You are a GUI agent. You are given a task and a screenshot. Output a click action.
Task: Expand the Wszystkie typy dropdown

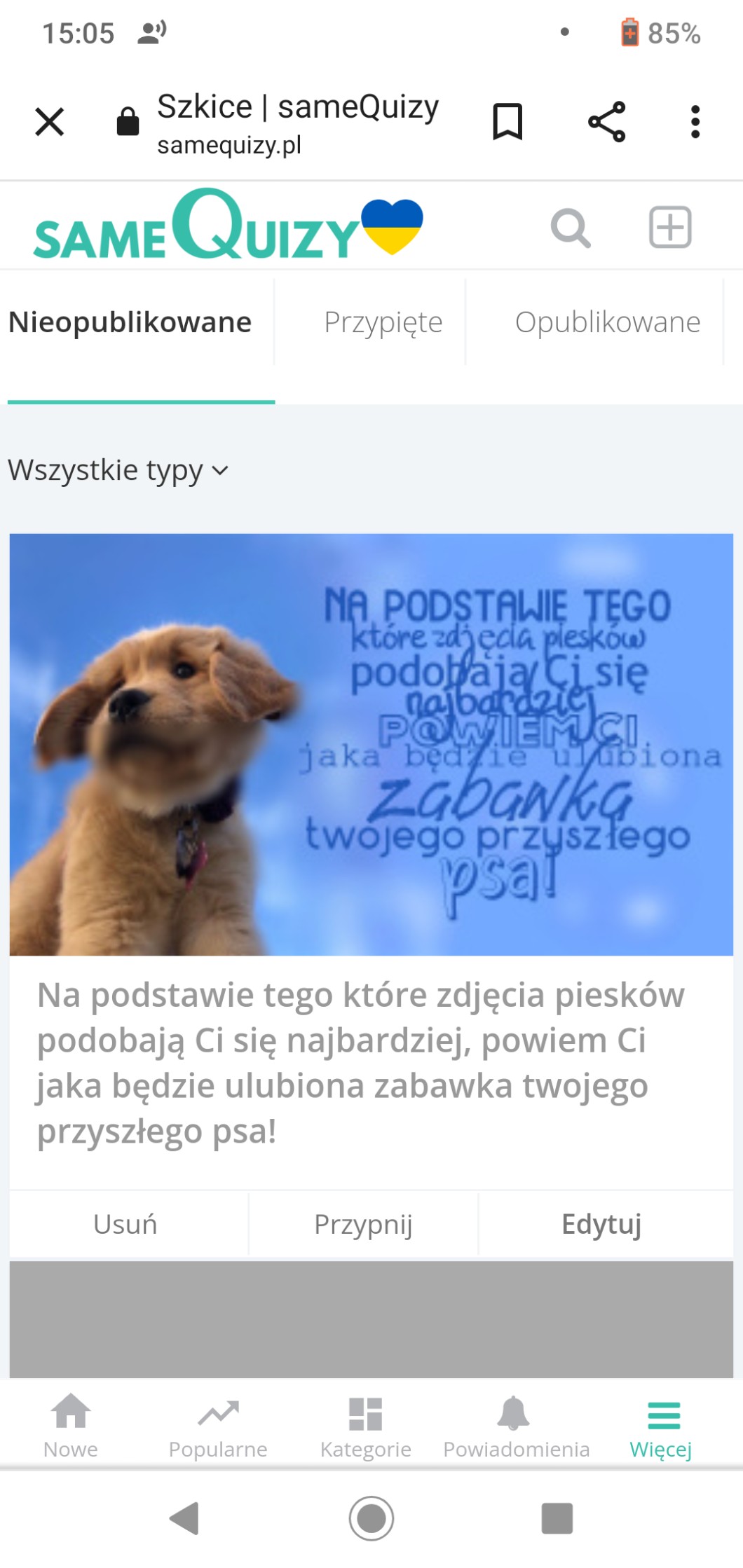118,470
